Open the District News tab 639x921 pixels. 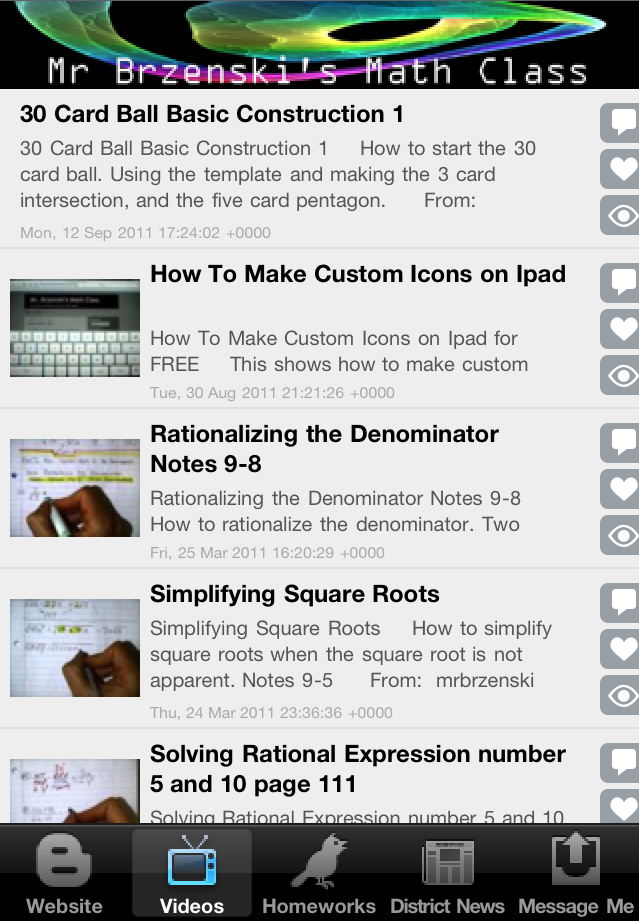coord(447,875)
